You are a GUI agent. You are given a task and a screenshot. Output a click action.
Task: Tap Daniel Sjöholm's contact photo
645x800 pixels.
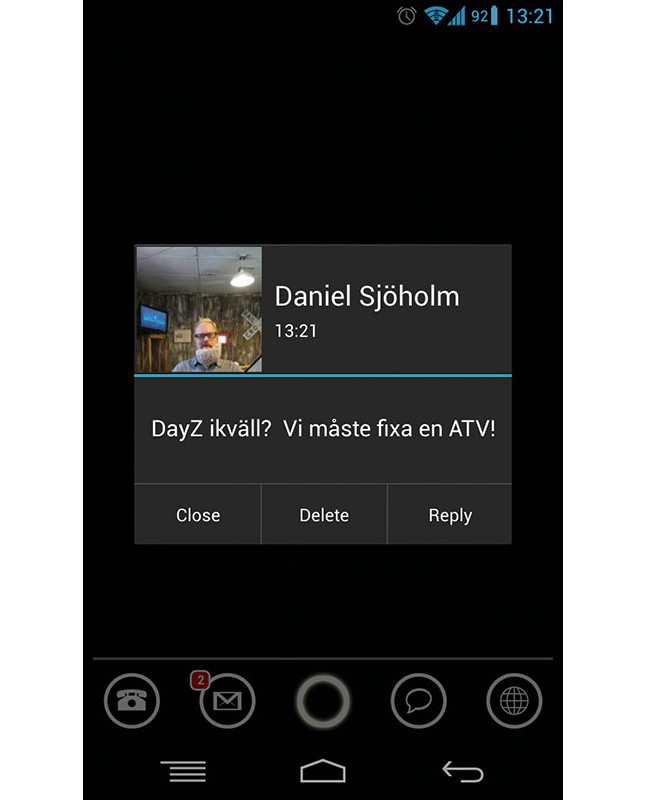pos(199,310)
